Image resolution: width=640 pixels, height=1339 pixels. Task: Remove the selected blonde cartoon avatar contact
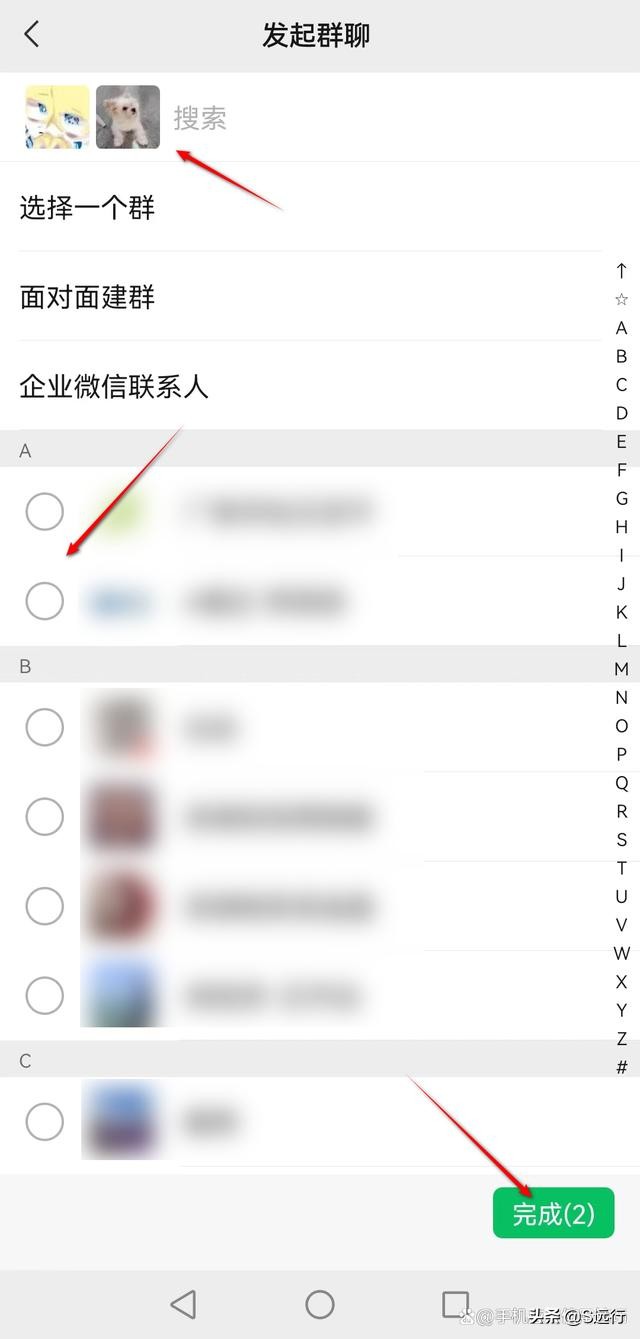tap(57, 117)
